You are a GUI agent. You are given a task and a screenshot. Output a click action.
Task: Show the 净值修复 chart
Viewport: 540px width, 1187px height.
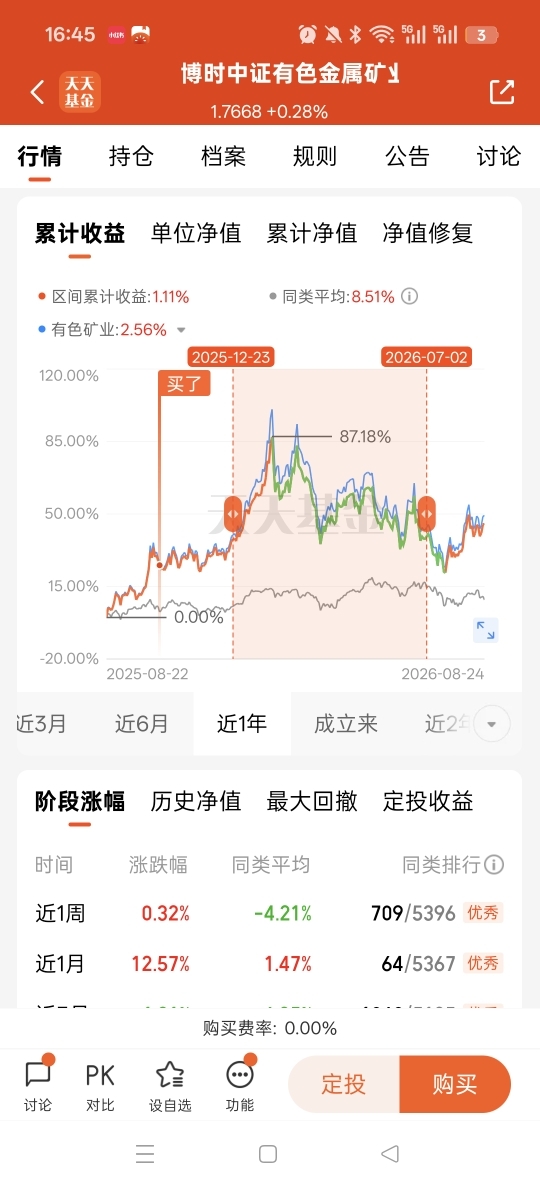[x=428, y=232]
